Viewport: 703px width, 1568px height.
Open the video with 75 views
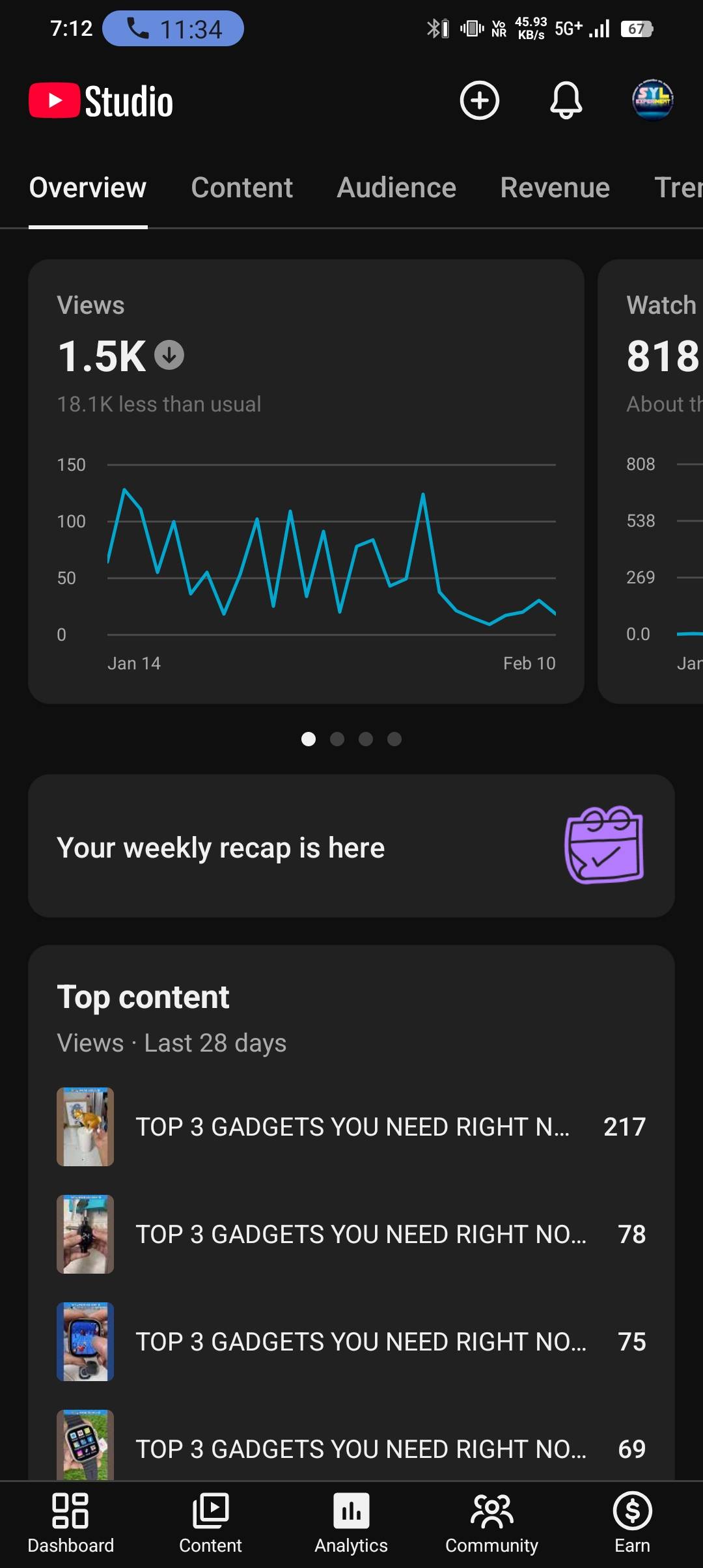[x=351, y=1341]
